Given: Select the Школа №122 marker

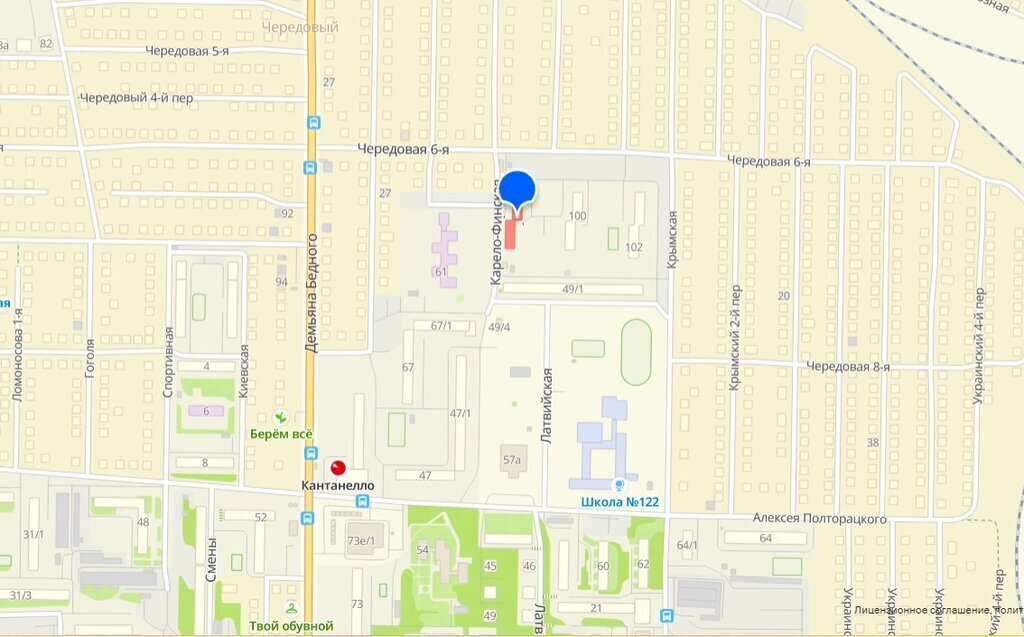Looking at the screenshot, I should pyautogui.click(x=619, y=484).
